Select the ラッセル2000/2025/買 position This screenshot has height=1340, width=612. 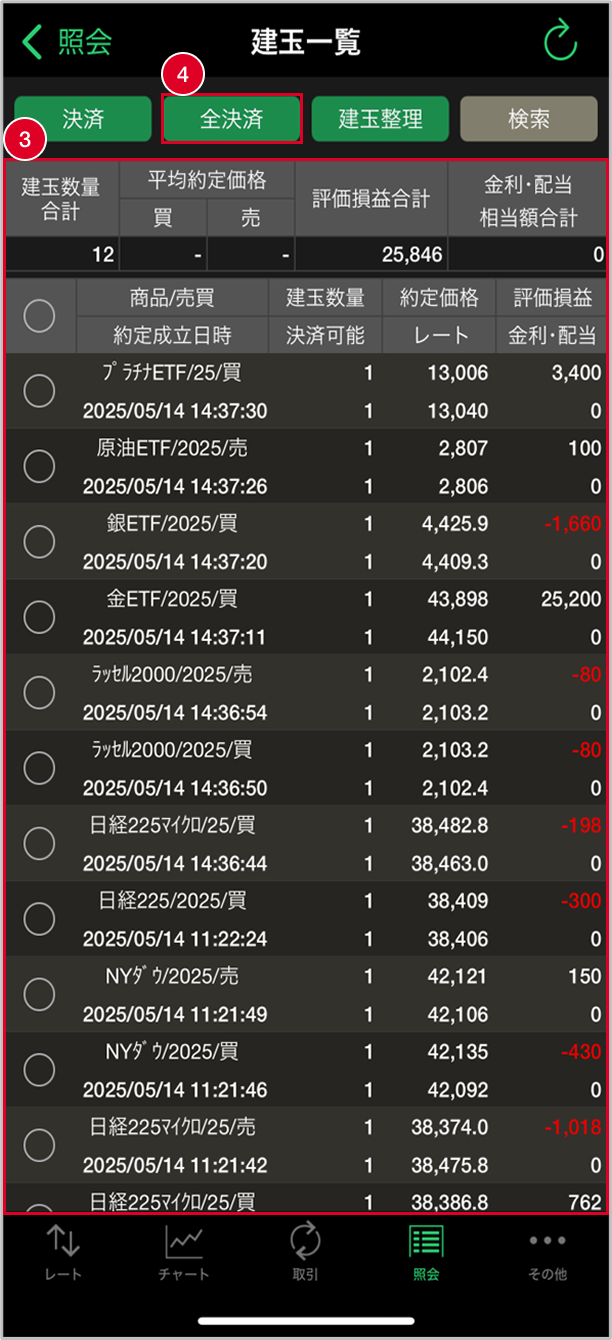[39, 768]
